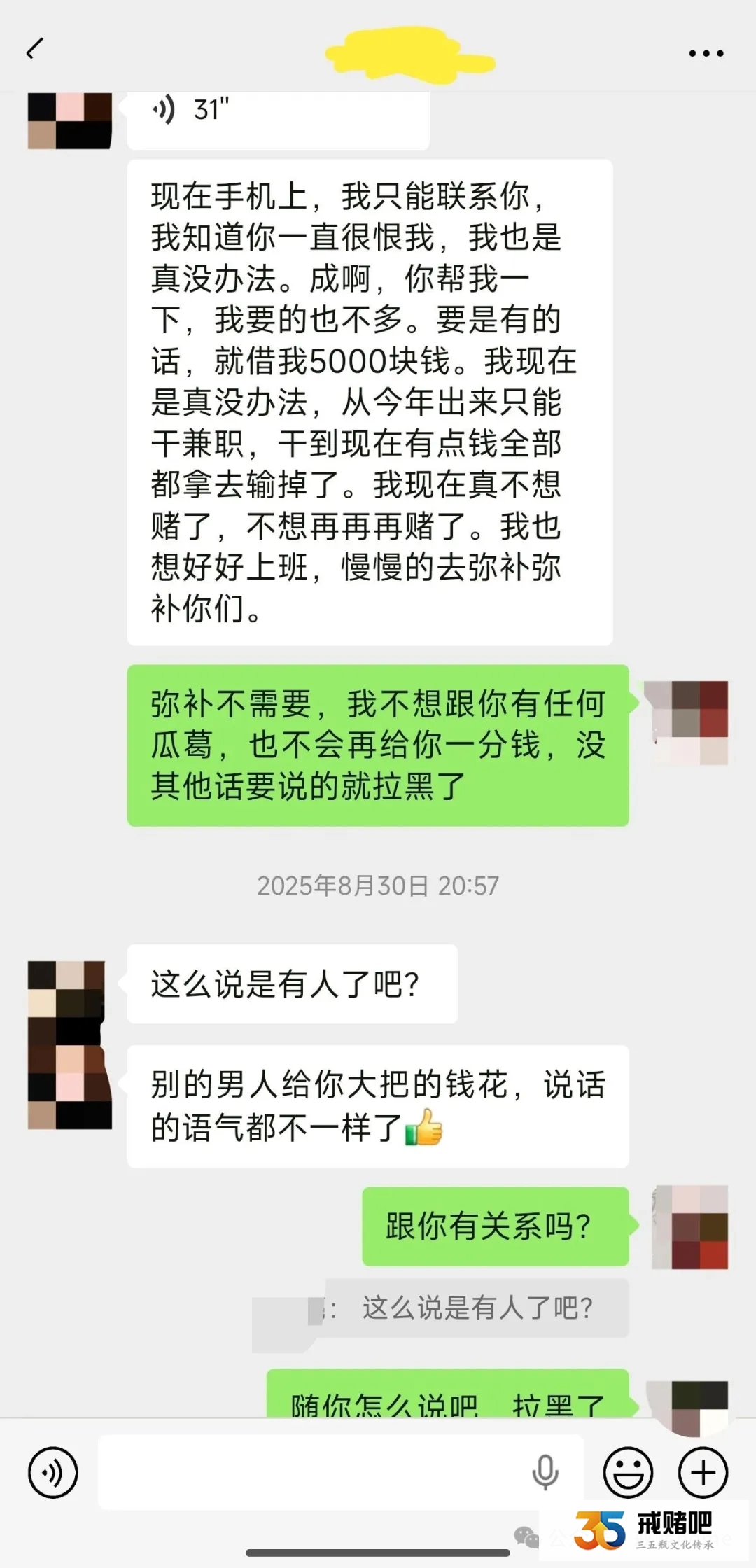Tap the hold-to-talk voice mode icon

(x=53, y=1472)
